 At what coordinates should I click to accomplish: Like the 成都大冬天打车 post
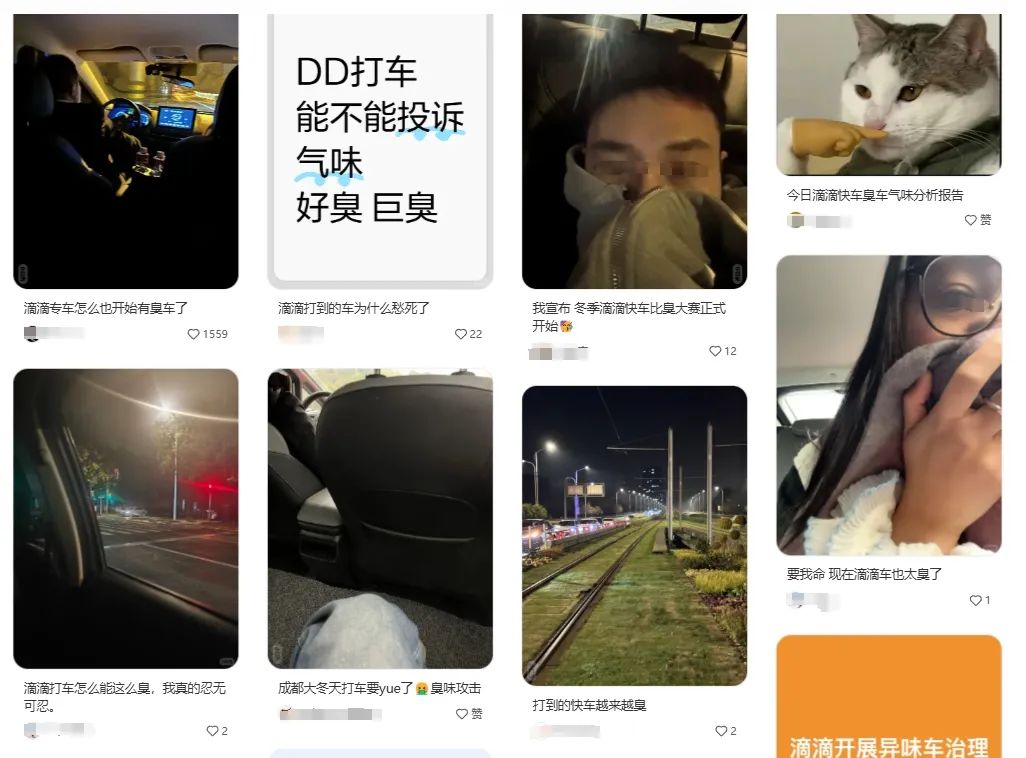click(x=462, y=714)
